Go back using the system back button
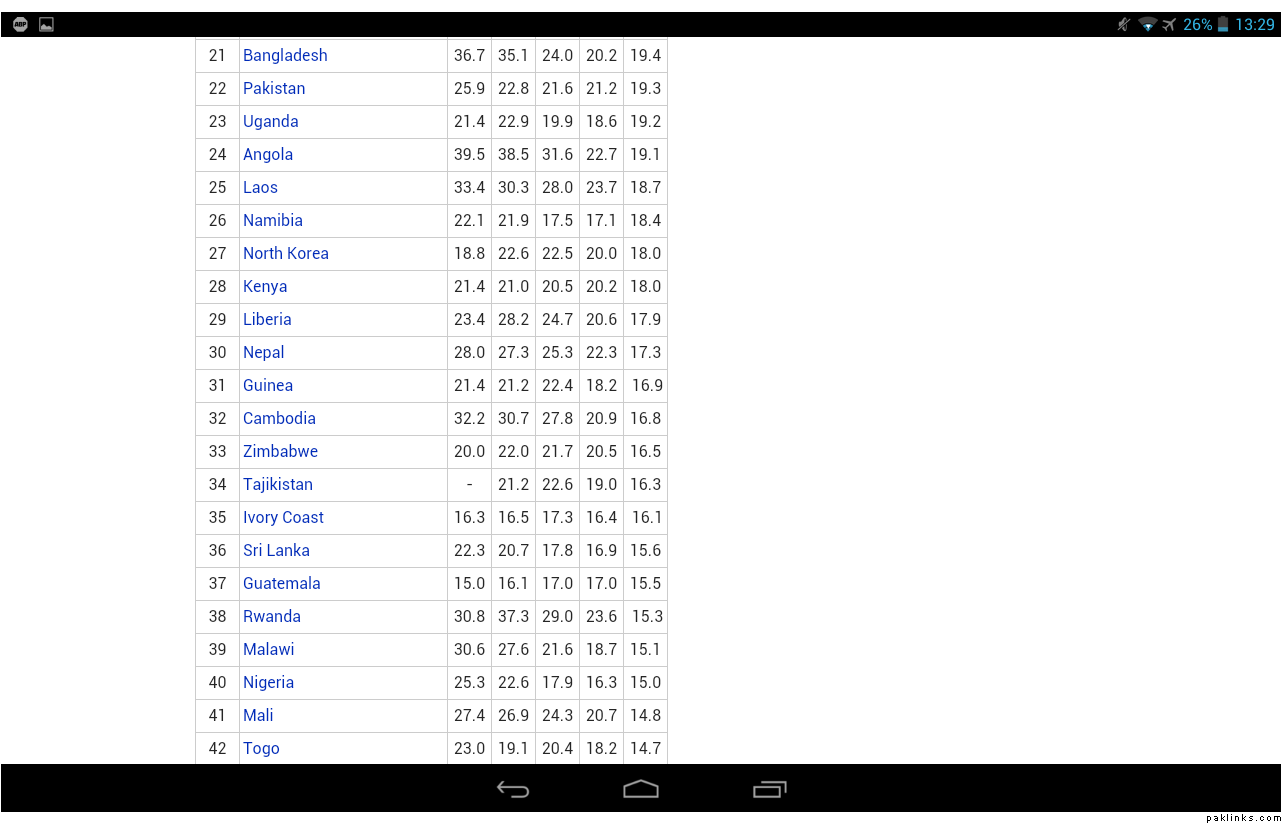 513,790
